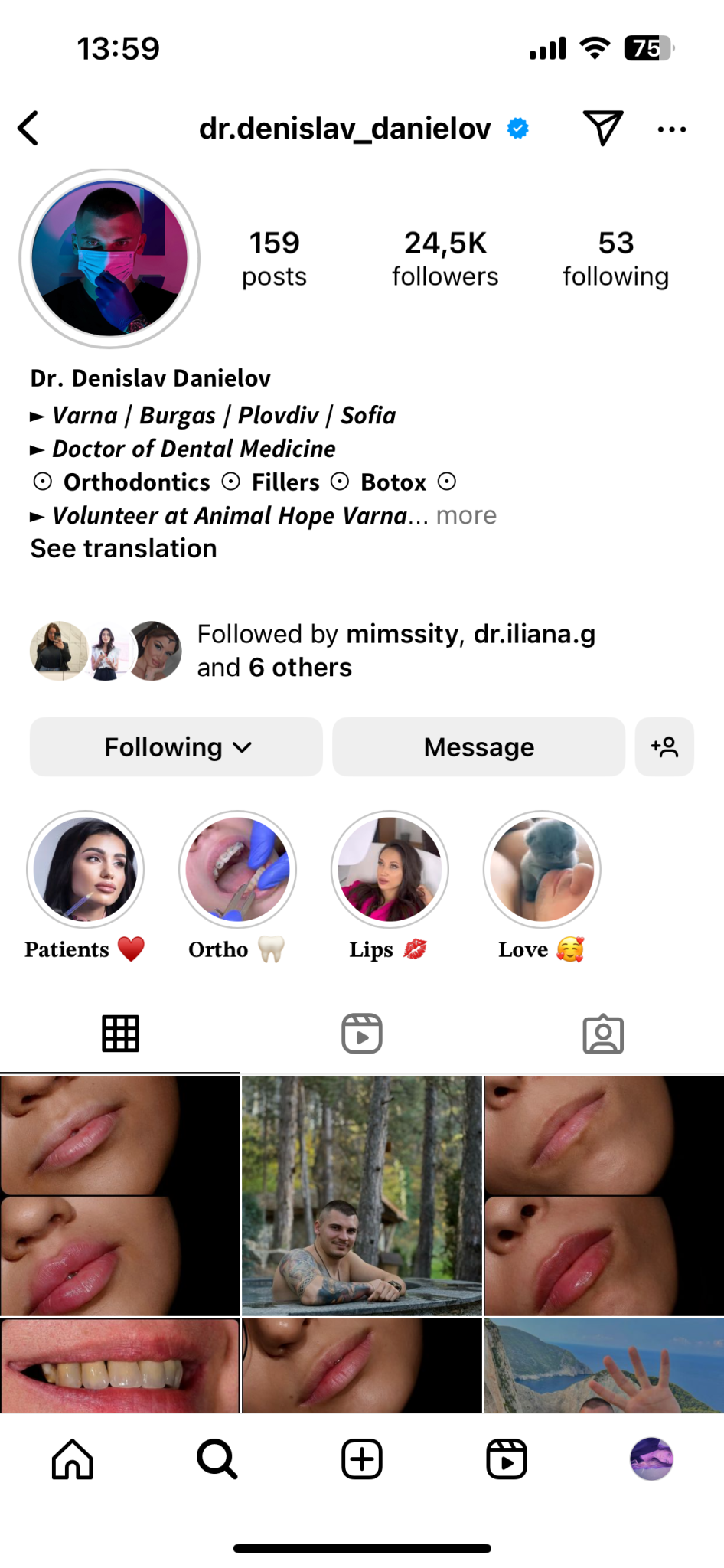724x1568 pixels.
Task: Go to the Home feed
Action: [73, 1459]
